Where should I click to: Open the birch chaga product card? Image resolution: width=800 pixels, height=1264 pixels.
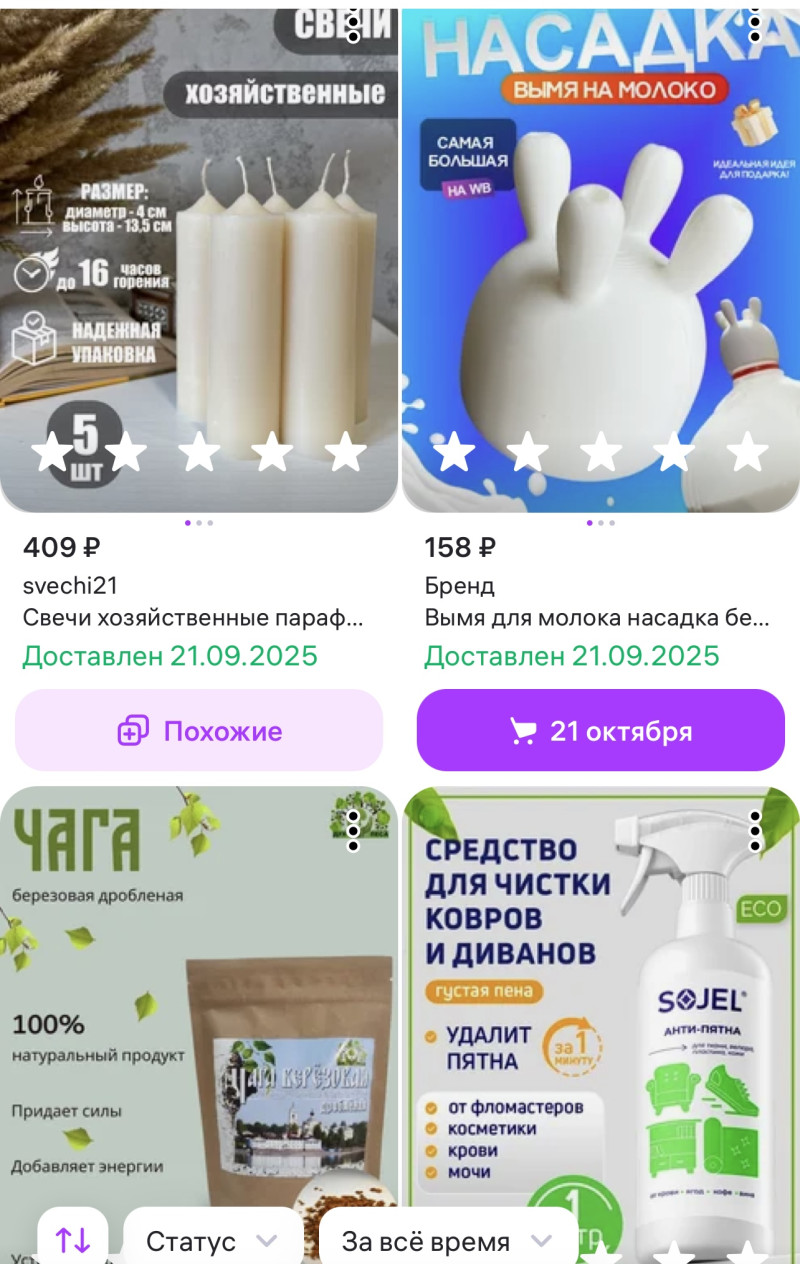pyautogui.click(x=198, y=1000)
